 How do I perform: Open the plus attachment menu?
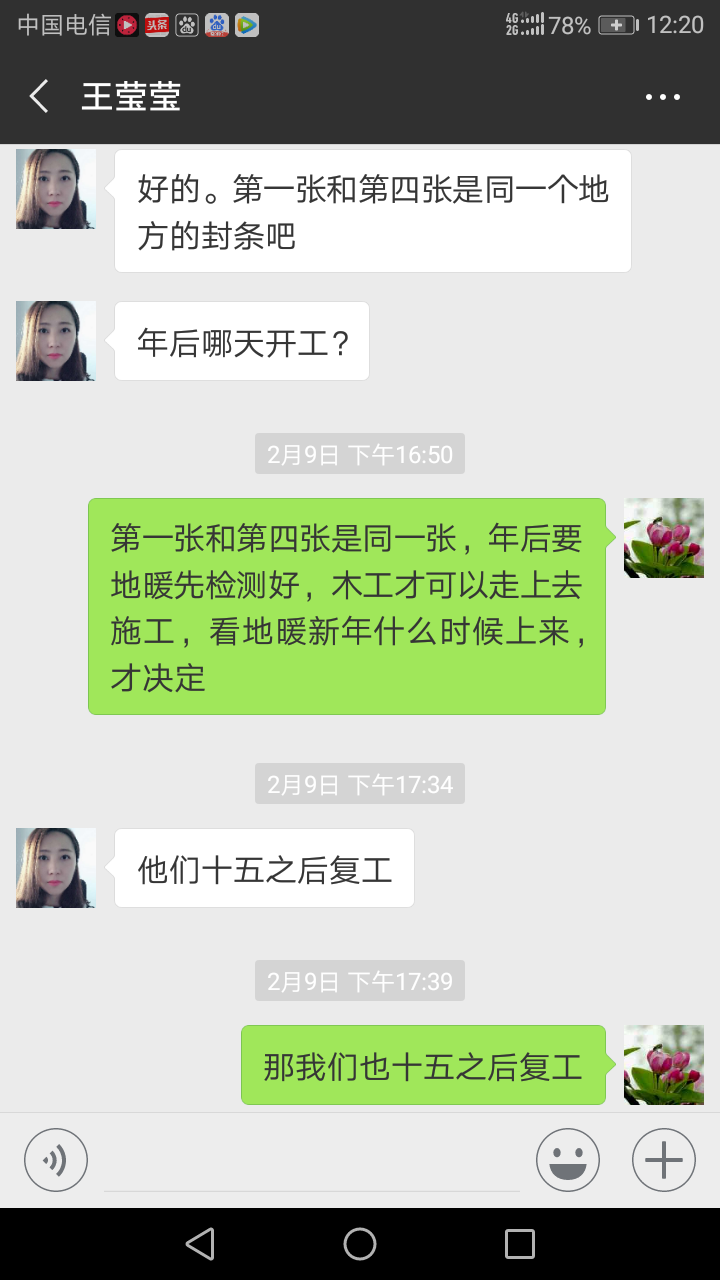(x=664, y=1160)
